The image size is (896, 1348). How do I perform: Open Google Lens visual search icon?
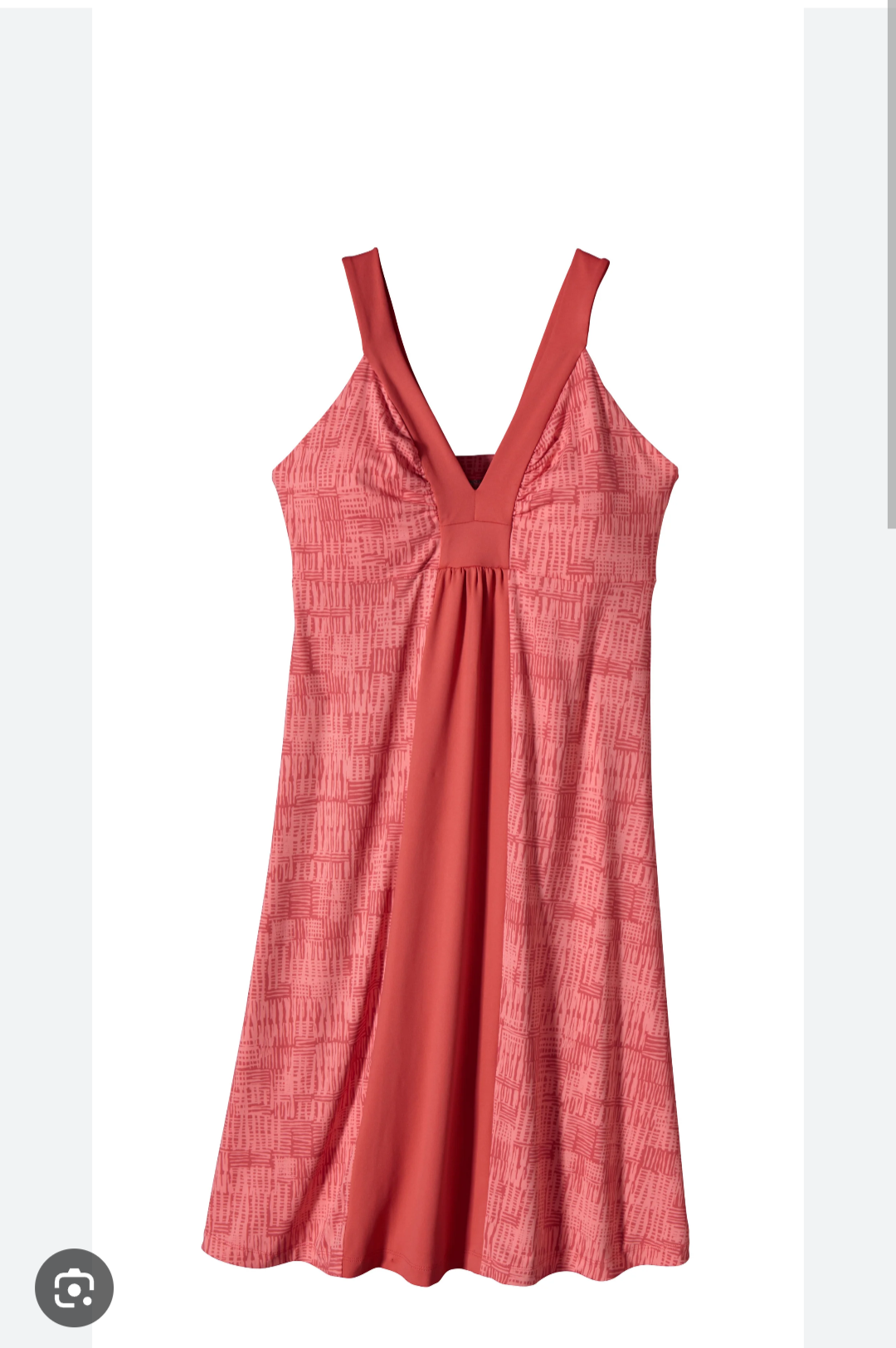(74, 1287)
